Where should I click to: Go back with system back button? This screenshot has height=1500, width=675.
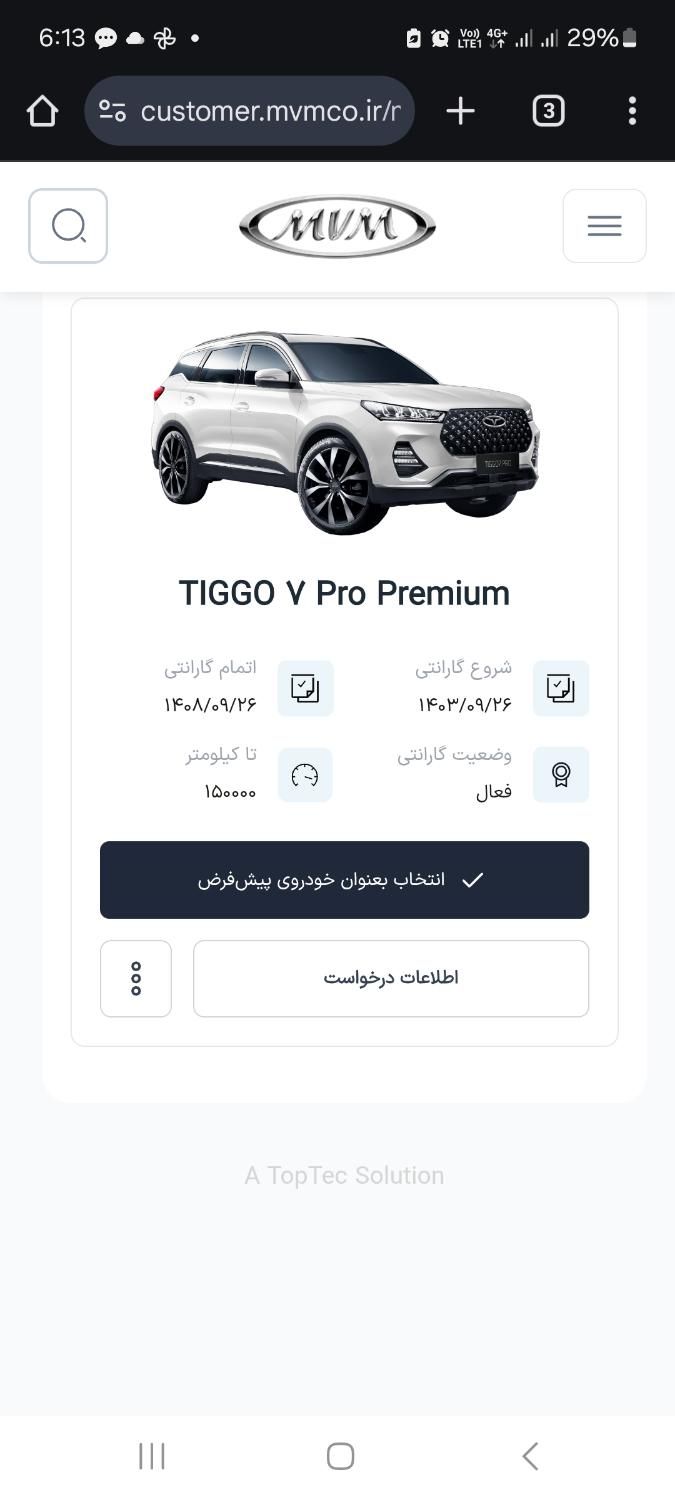[x=530, y=1456]
